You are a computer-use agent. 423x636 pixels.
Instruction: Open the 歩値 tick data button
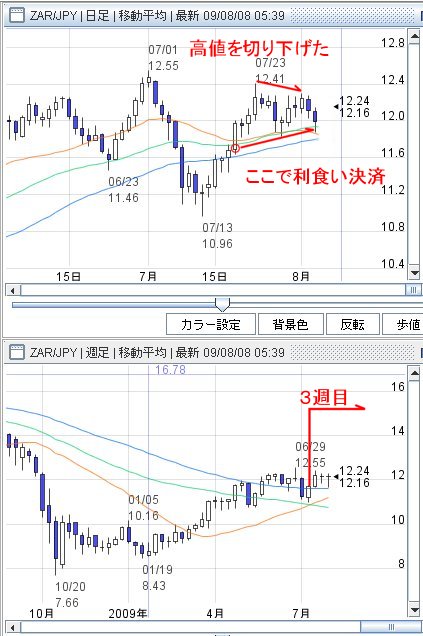click(x=403, y=324)
